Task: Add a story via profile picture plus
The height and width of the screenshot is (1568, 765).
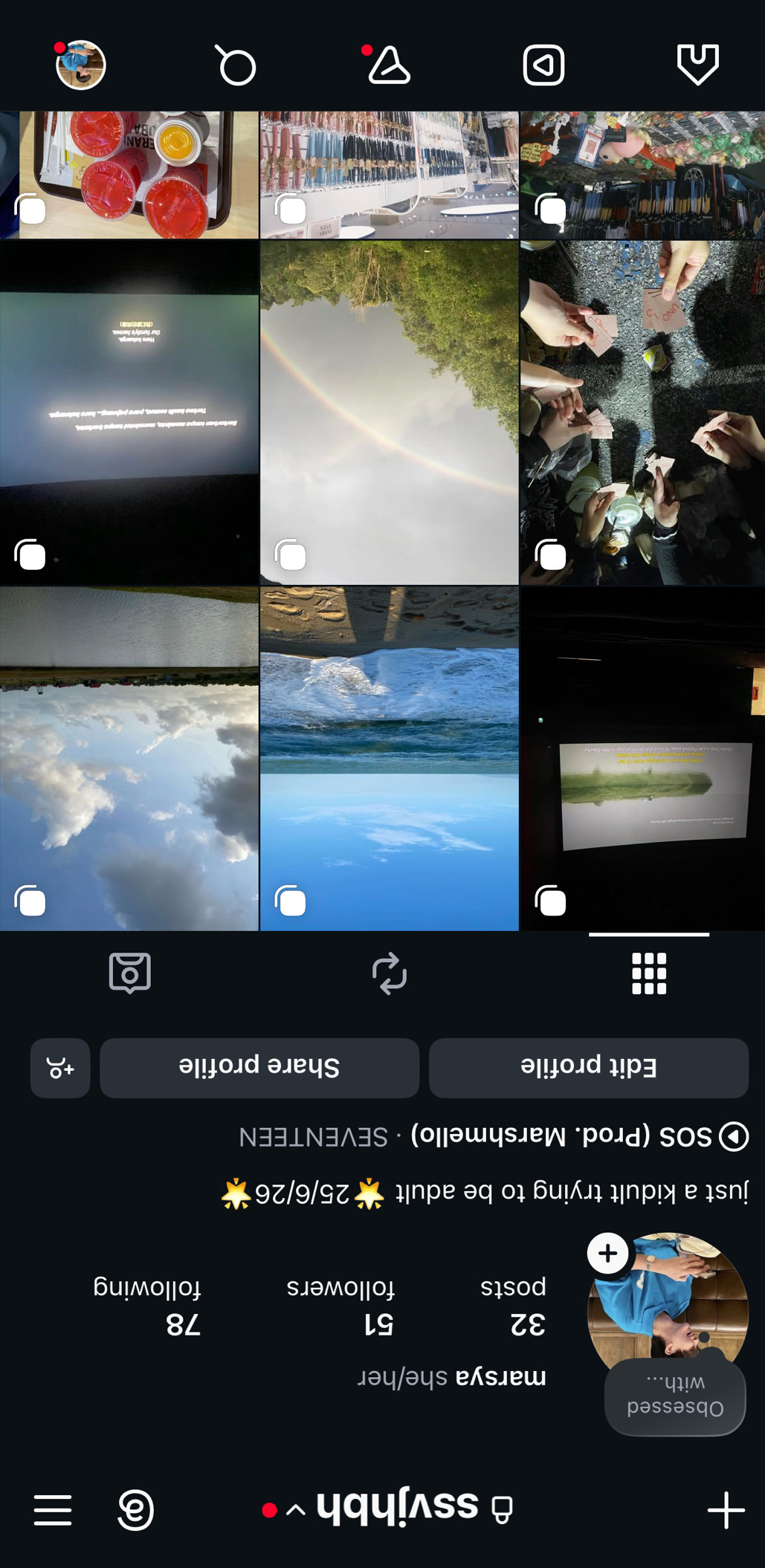Action: [607, 1253]
